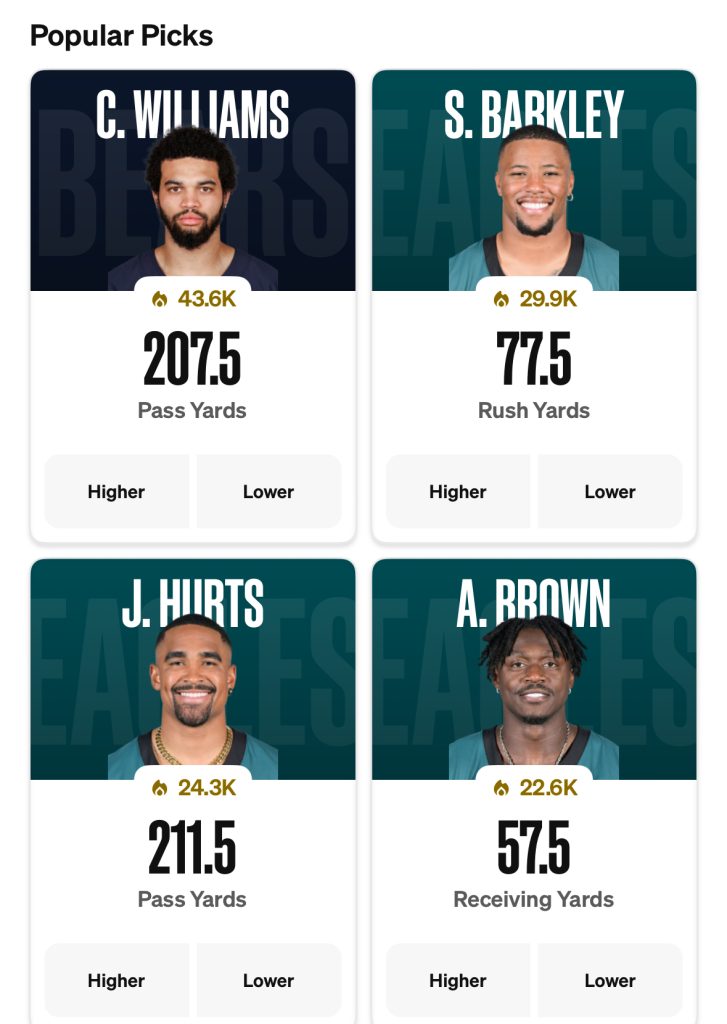Open the C. Williams player card
Image resolution: width=727 pixels, height=1024 pixels.
(x=193, y=190)
